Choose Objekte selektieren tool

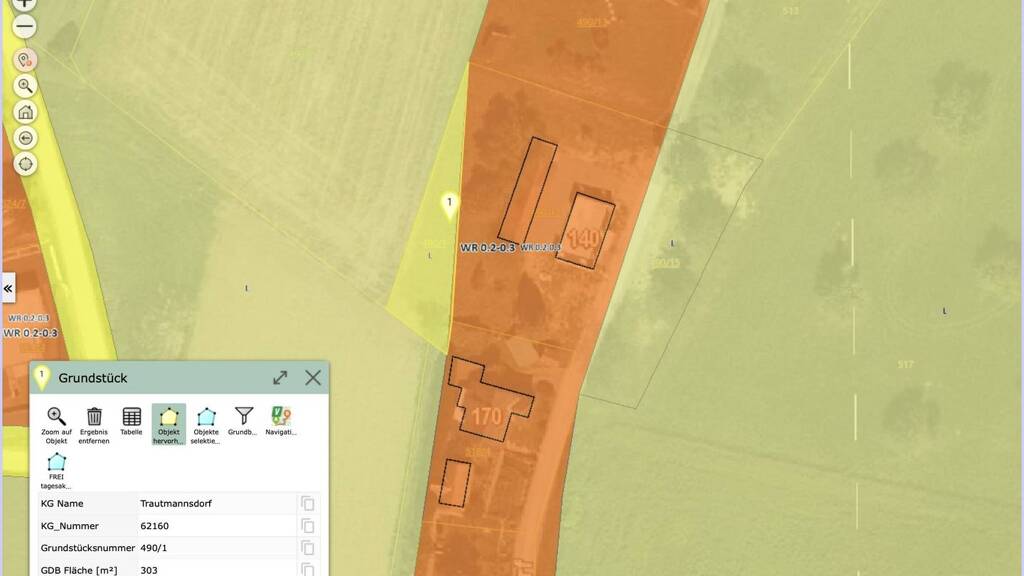pos(206,425)
